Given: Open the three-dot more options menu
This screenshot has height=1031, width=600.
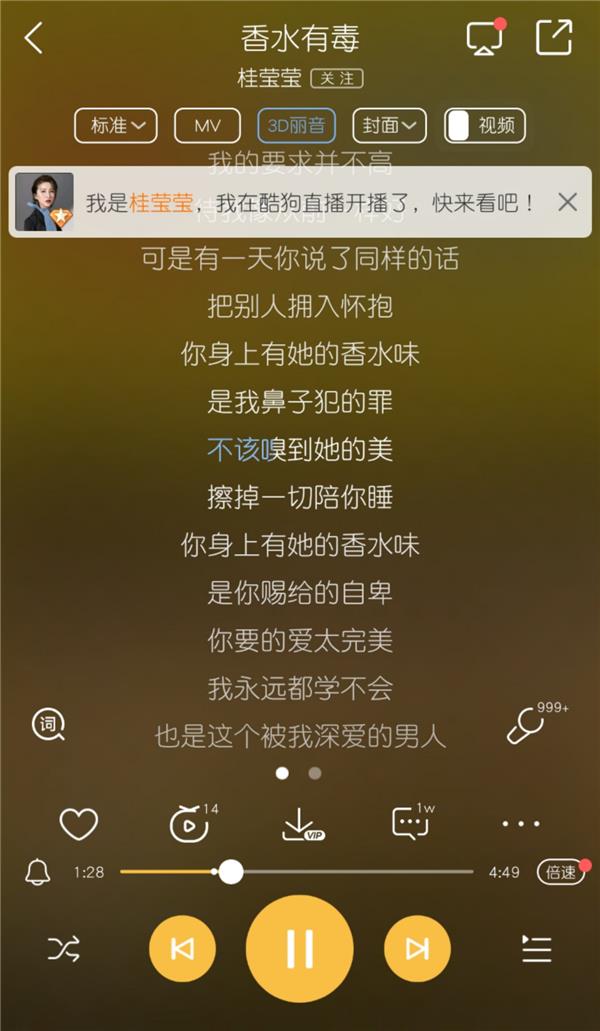Looking at the screenshot, I should pyautogui.click(x=520, y=824).
